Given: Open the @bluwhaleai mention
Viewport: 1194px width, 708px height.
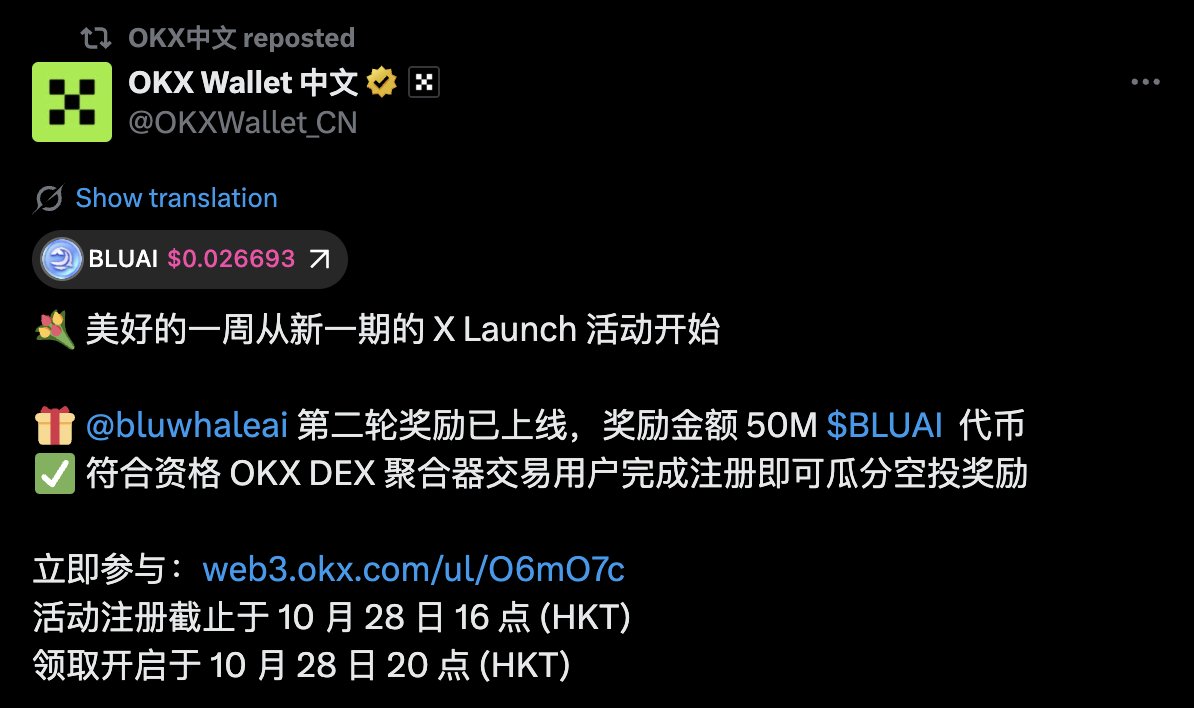Looking at the screenshot, I should tap(187, 426).
